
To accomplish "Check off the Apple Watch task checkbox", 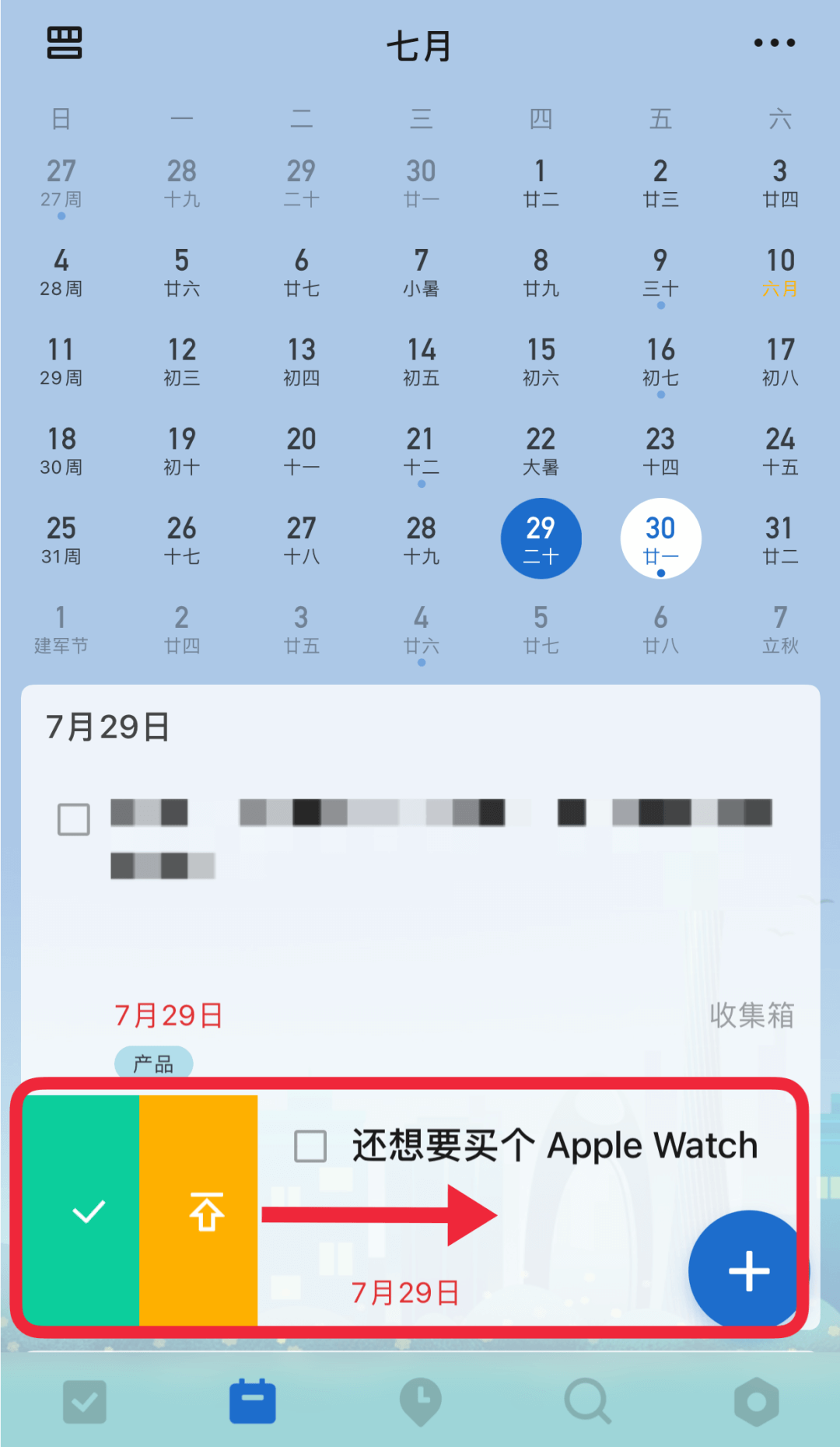I will [x=310, y=1146].
